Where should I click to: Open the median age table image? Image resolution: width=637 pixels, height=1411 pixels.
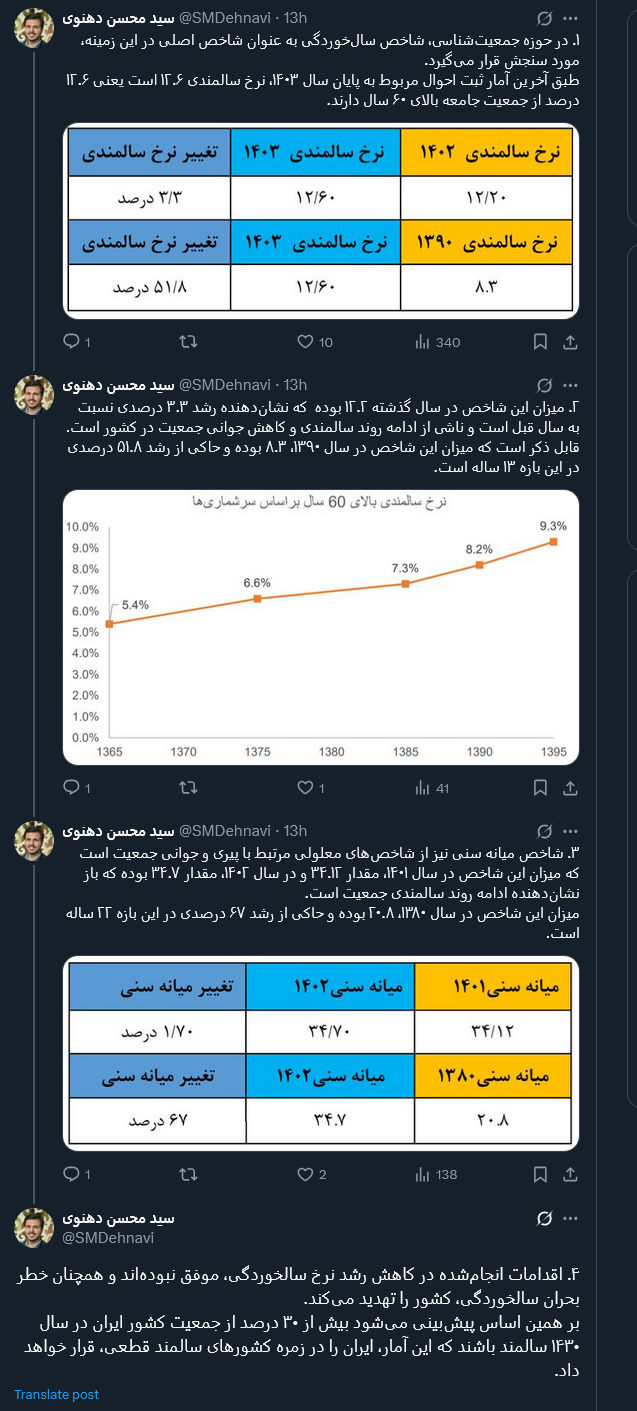321,1051
